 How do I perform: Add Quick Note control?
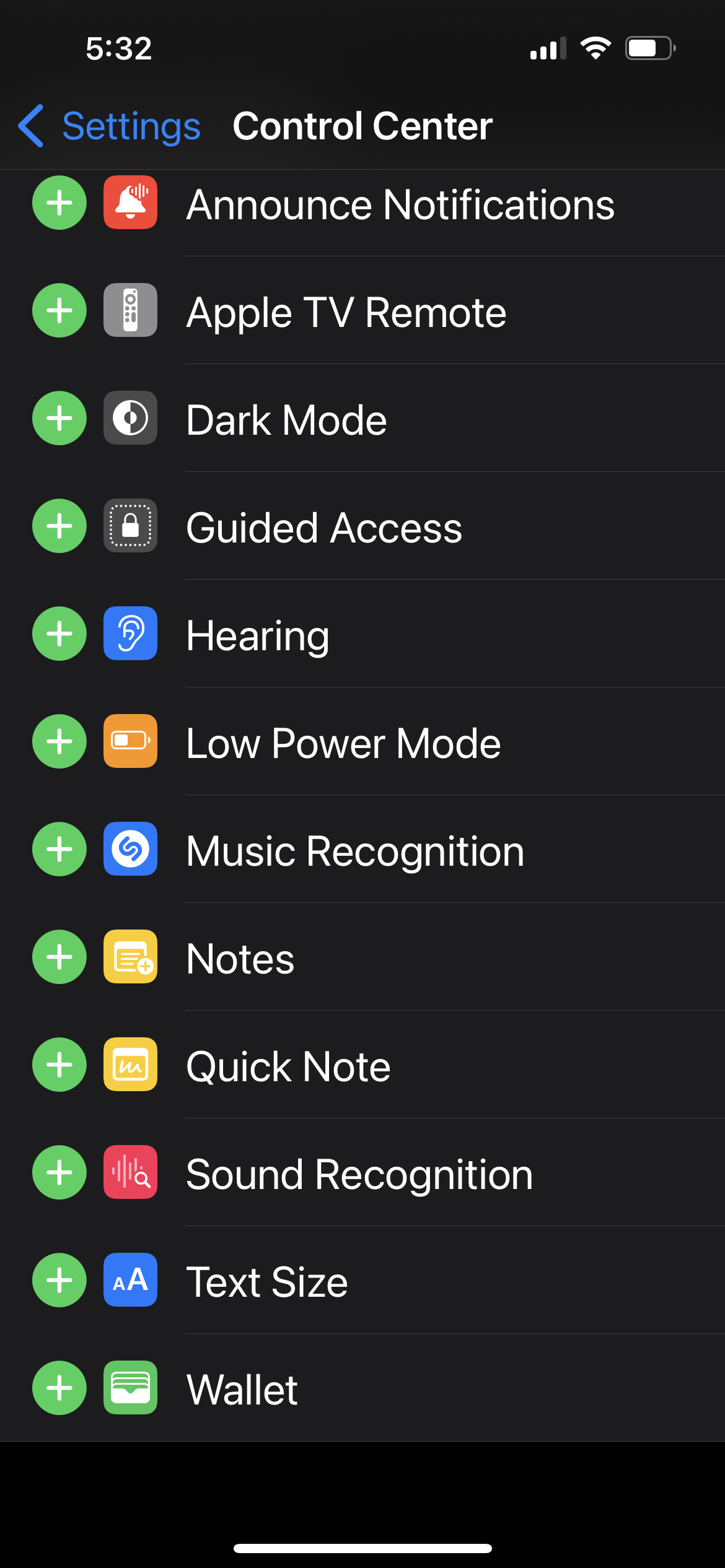(x=59, y=1065)
